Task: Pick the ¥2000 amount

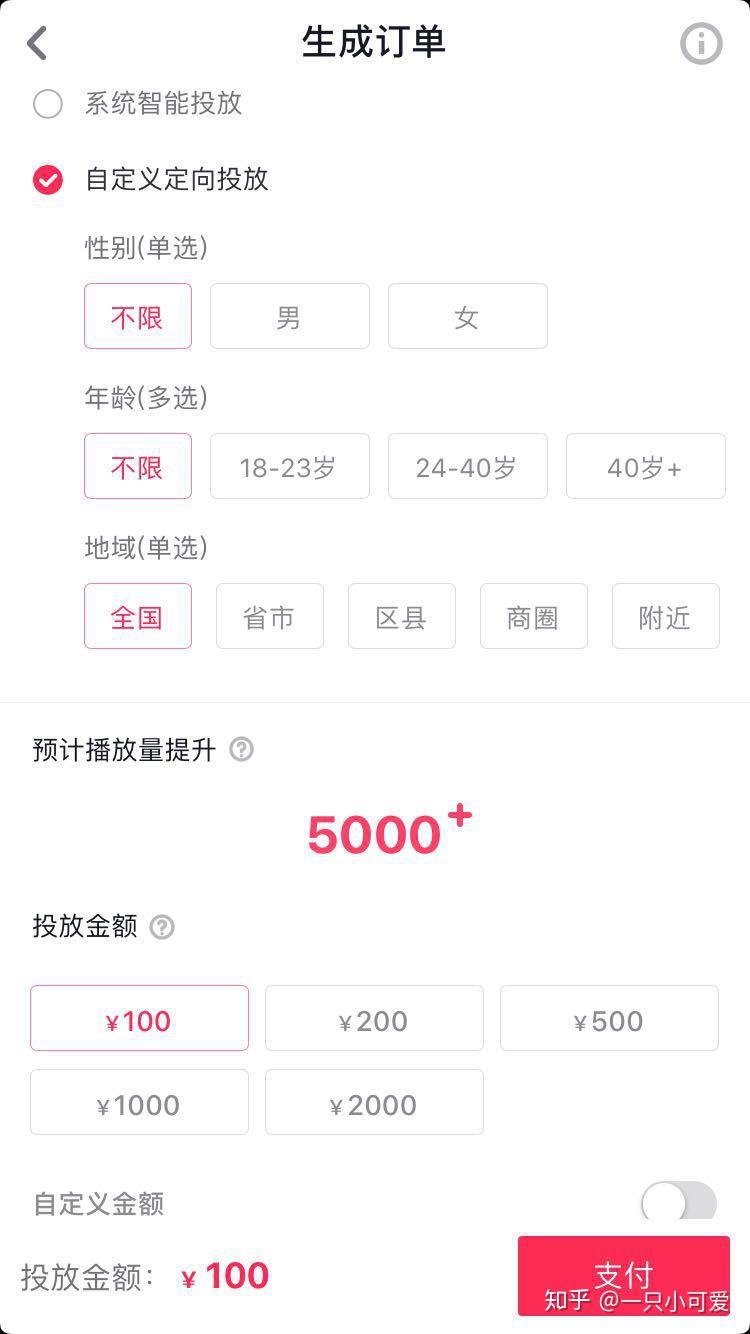Action: coord(374,1102)
